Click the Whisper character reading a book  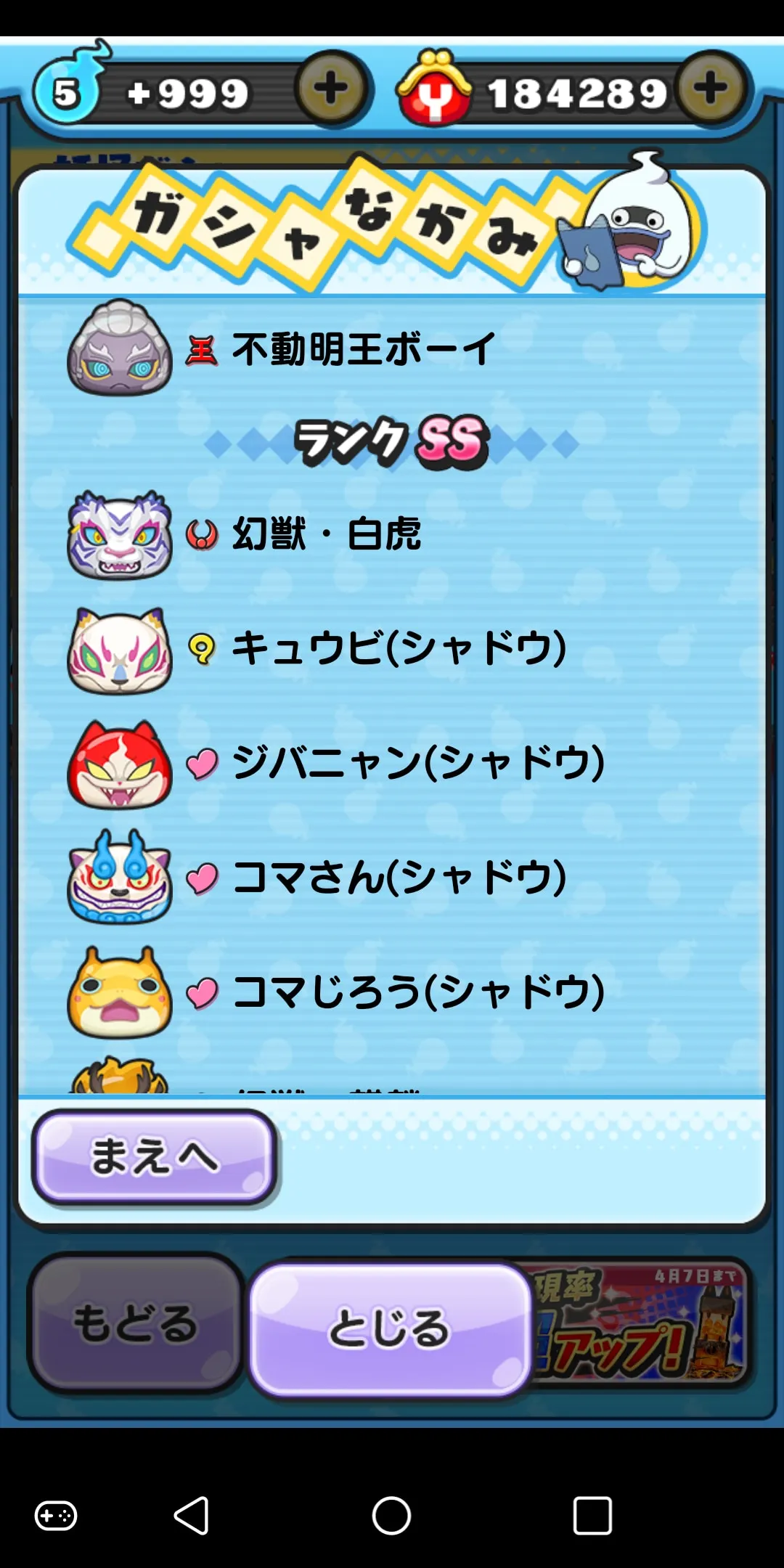[x=639, y=225]
